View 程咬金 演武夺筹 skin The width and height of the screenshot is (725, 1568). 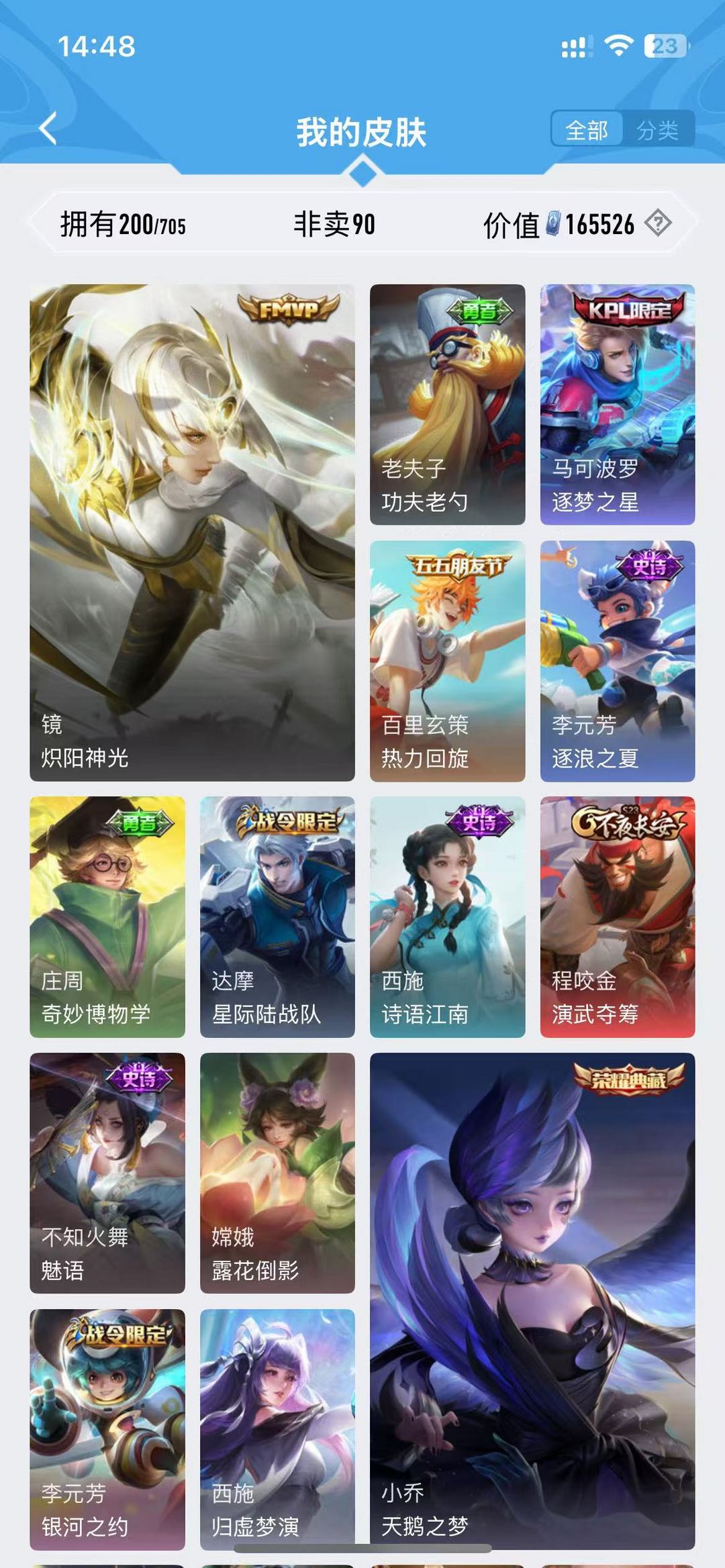click(x=617, y=917)
